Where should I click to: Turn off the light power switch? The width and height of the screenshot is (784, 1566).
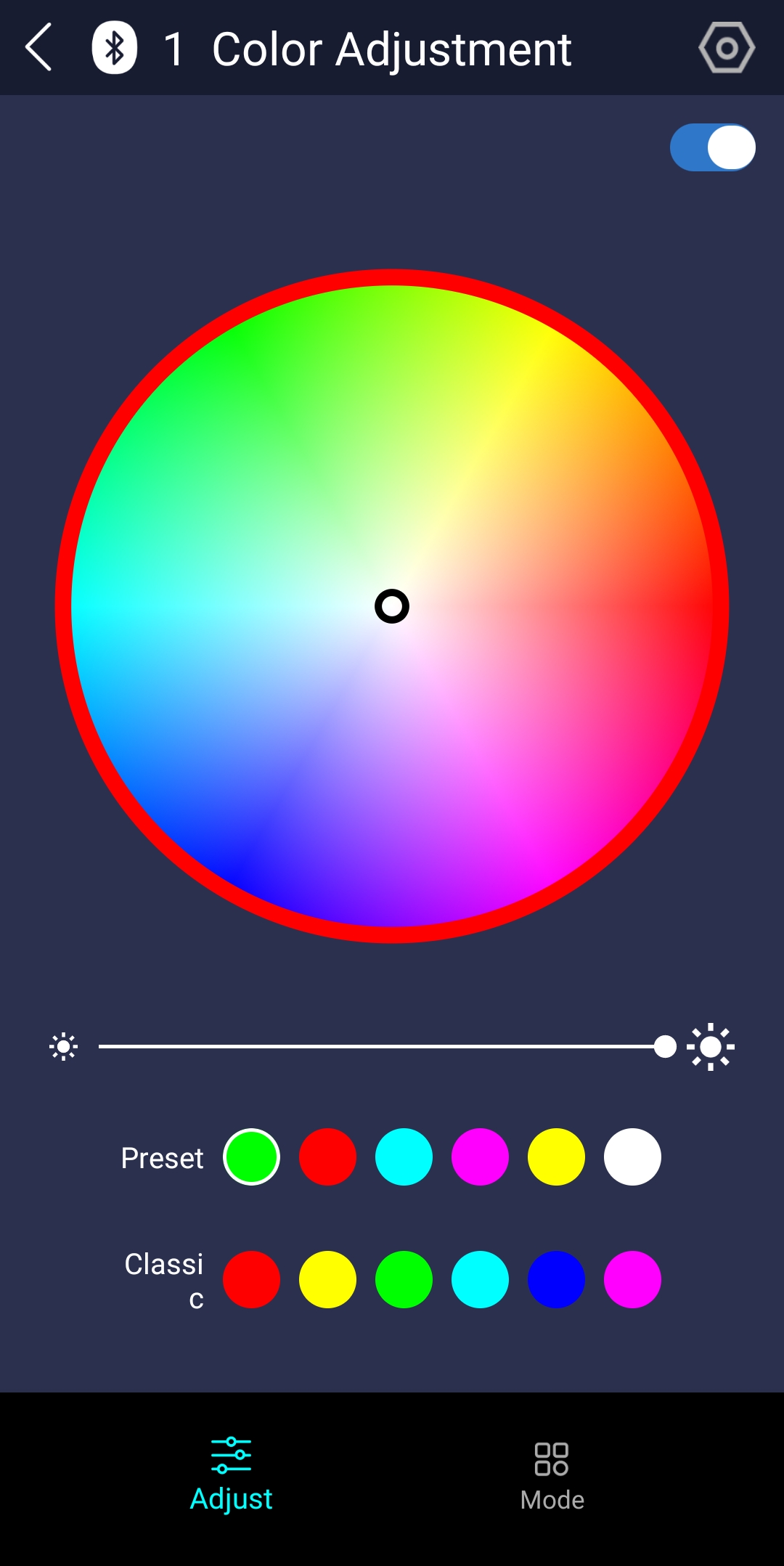[713, 147]
